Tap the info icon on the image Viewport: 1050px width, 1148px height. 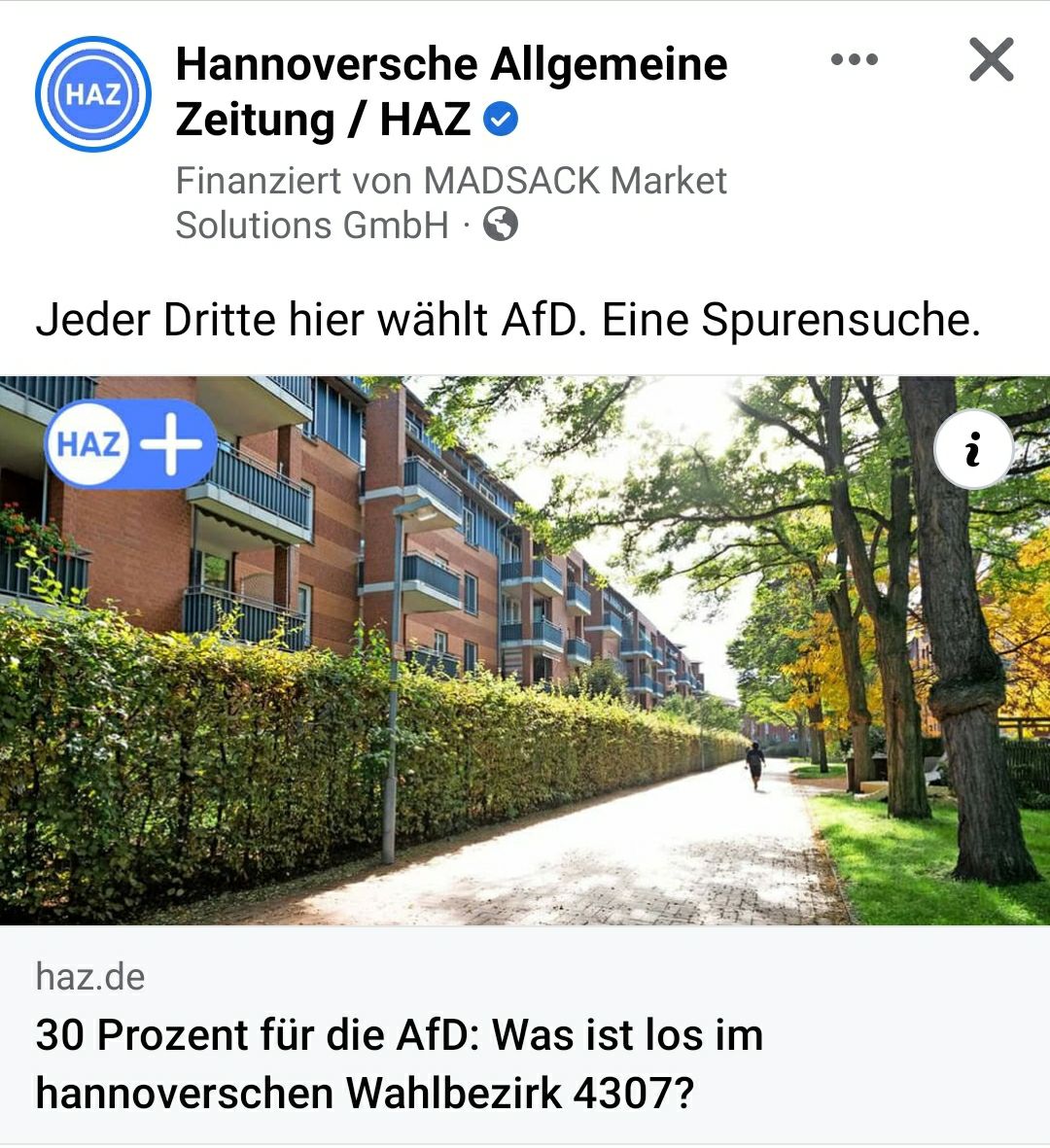click(972, 450)
